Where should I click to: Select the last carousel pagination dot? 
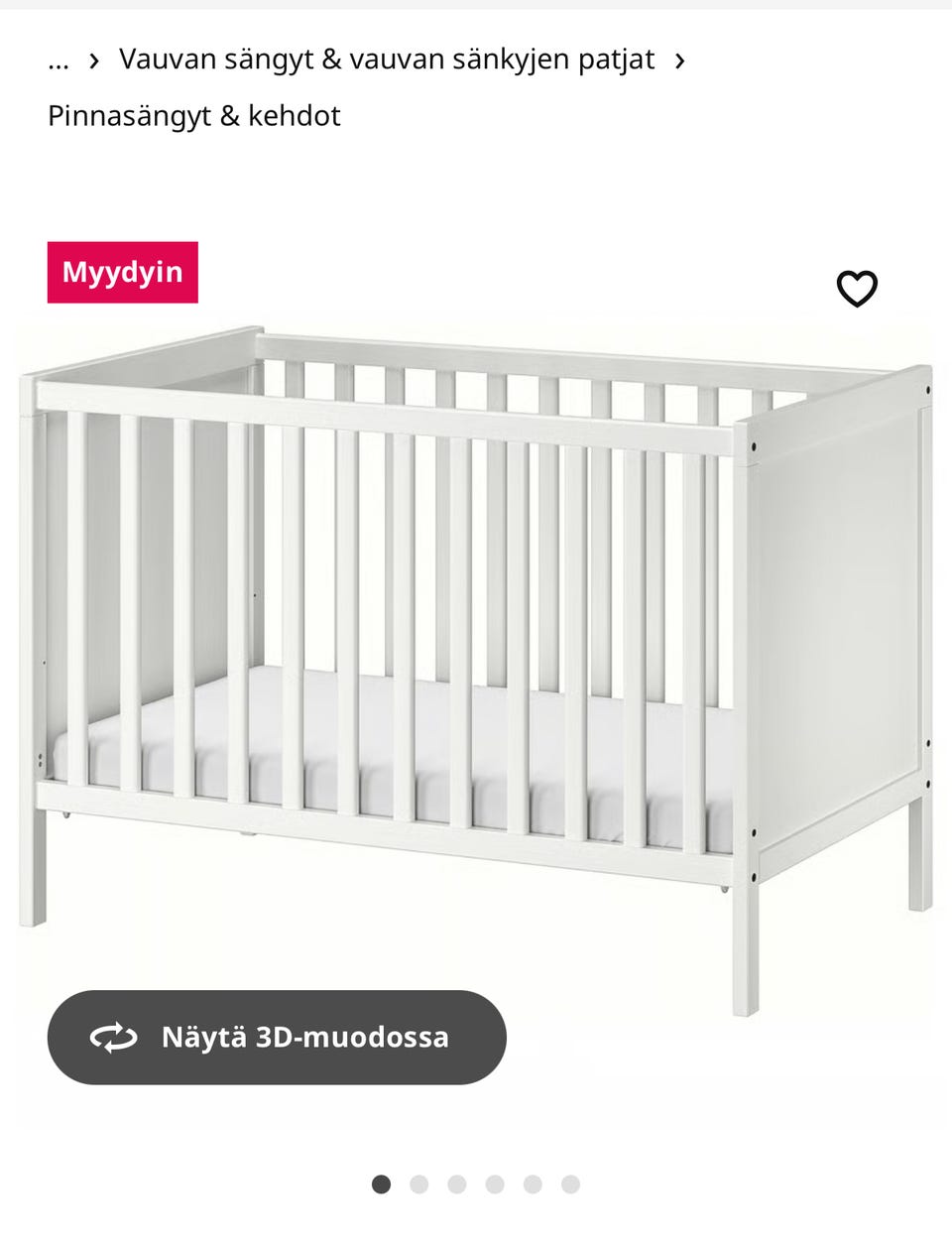(571, 1184)
